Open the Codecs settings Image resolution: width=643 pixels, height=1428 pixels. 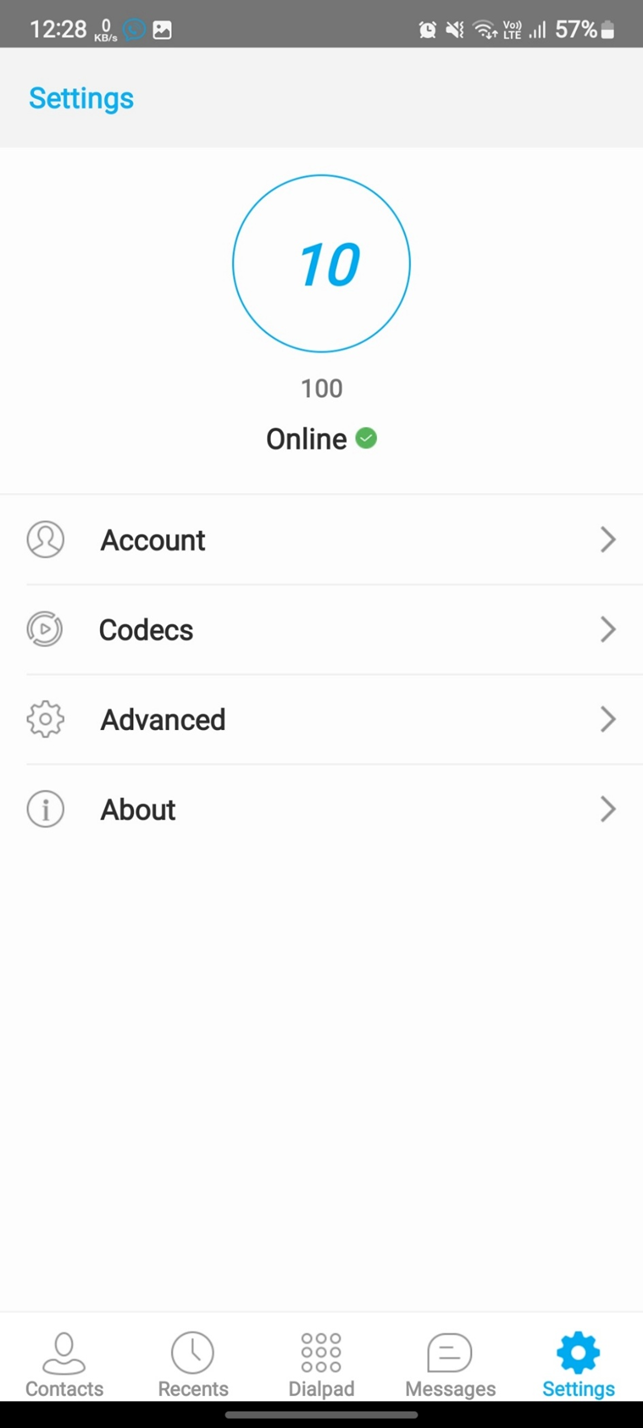[320, 630]
